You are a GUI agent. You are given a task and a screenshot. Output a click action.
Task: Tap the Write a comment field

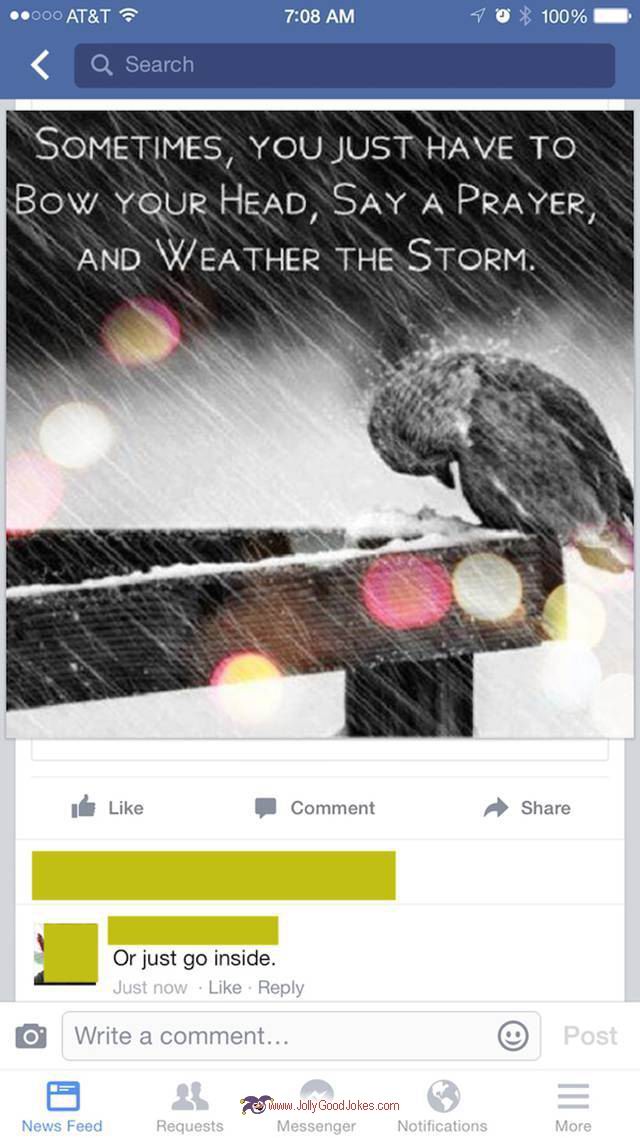coord(280,1036)
